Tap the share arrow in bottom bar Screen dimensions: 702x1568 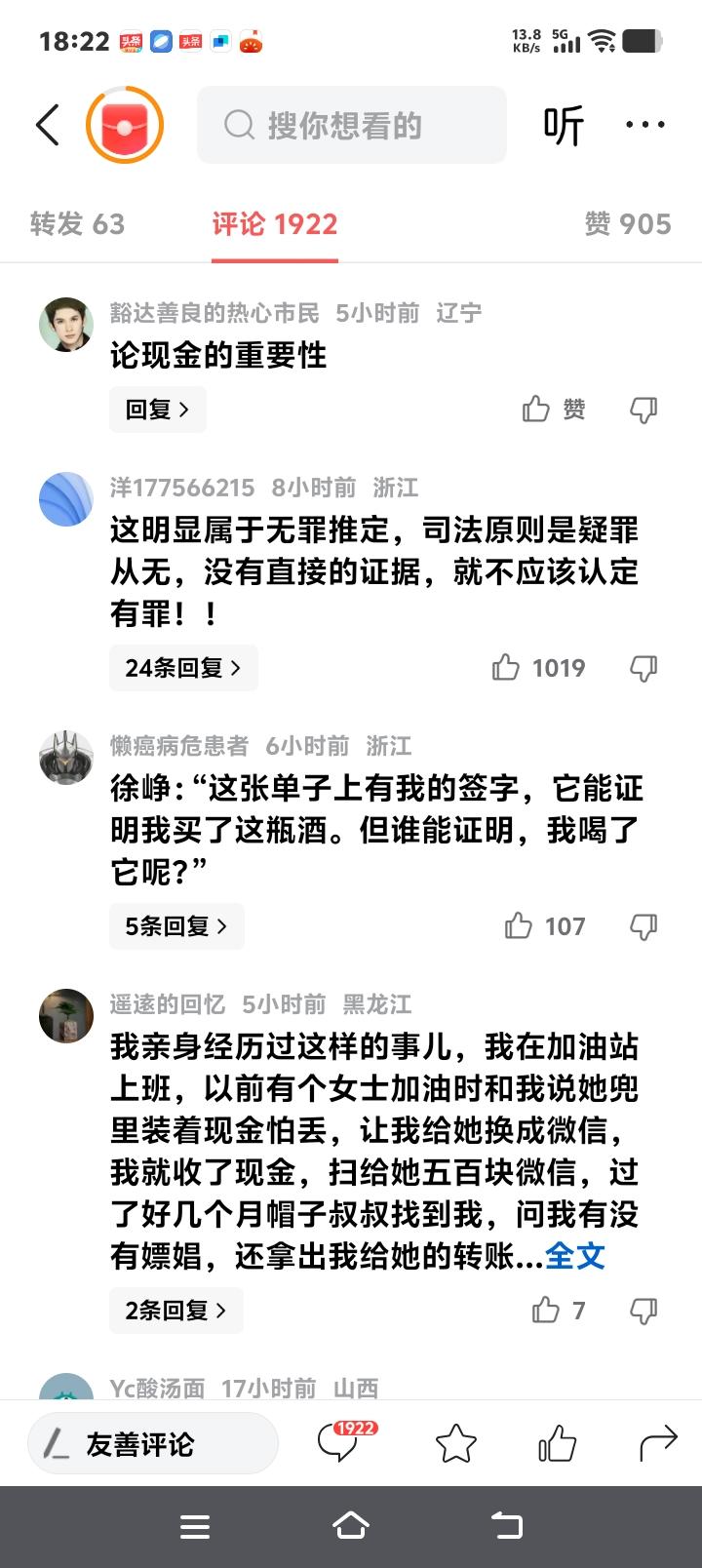[660, 1441]
